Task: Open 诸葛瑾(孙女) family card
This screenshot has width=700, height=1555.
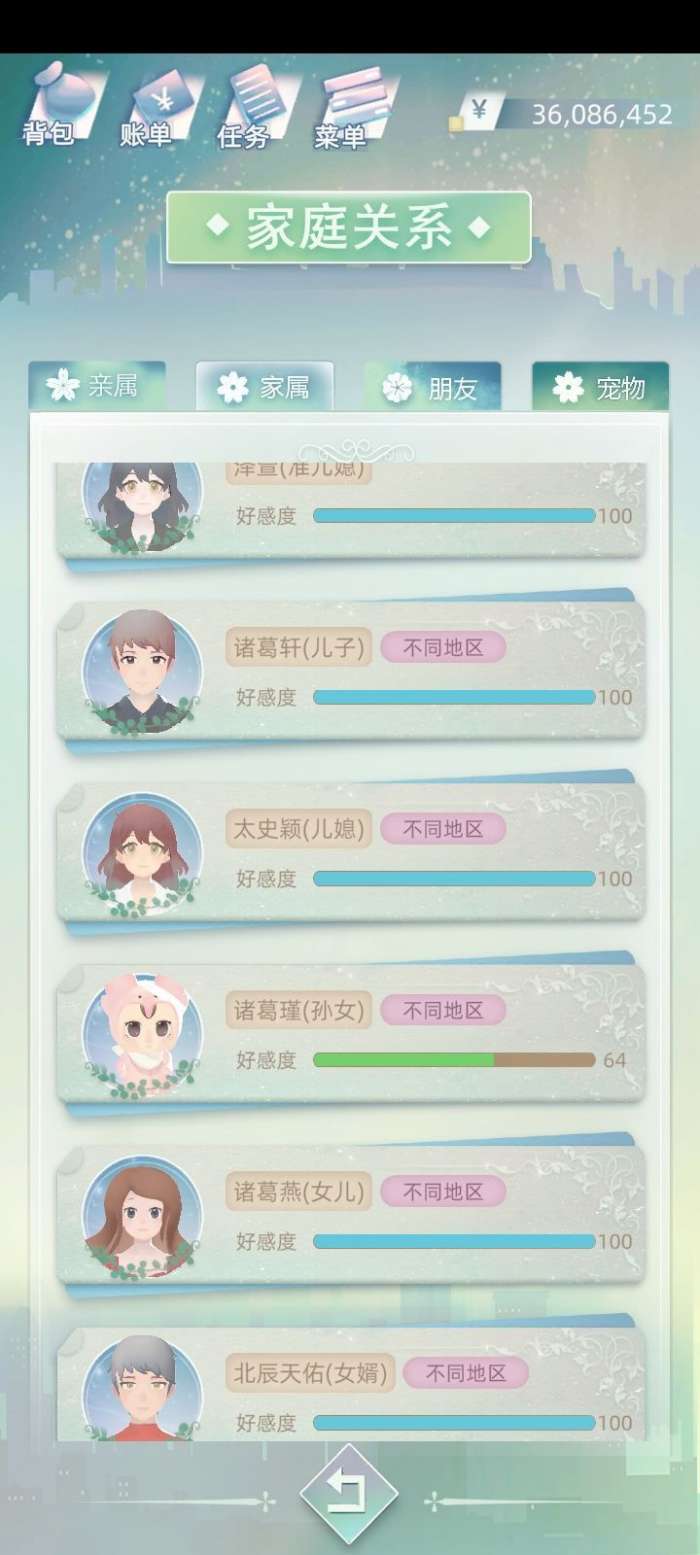Action: (350, 1033)
